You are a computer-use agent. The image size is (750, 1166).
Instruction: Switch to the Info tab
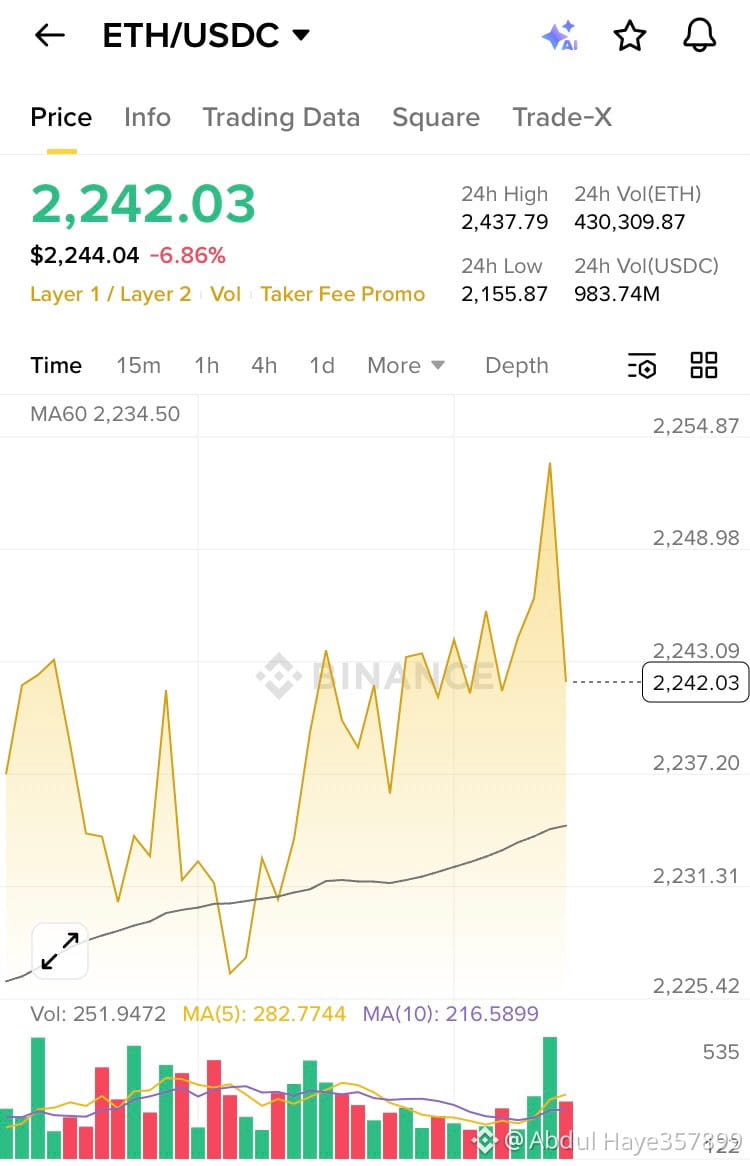pyautogui.click(x=147, y=117)
